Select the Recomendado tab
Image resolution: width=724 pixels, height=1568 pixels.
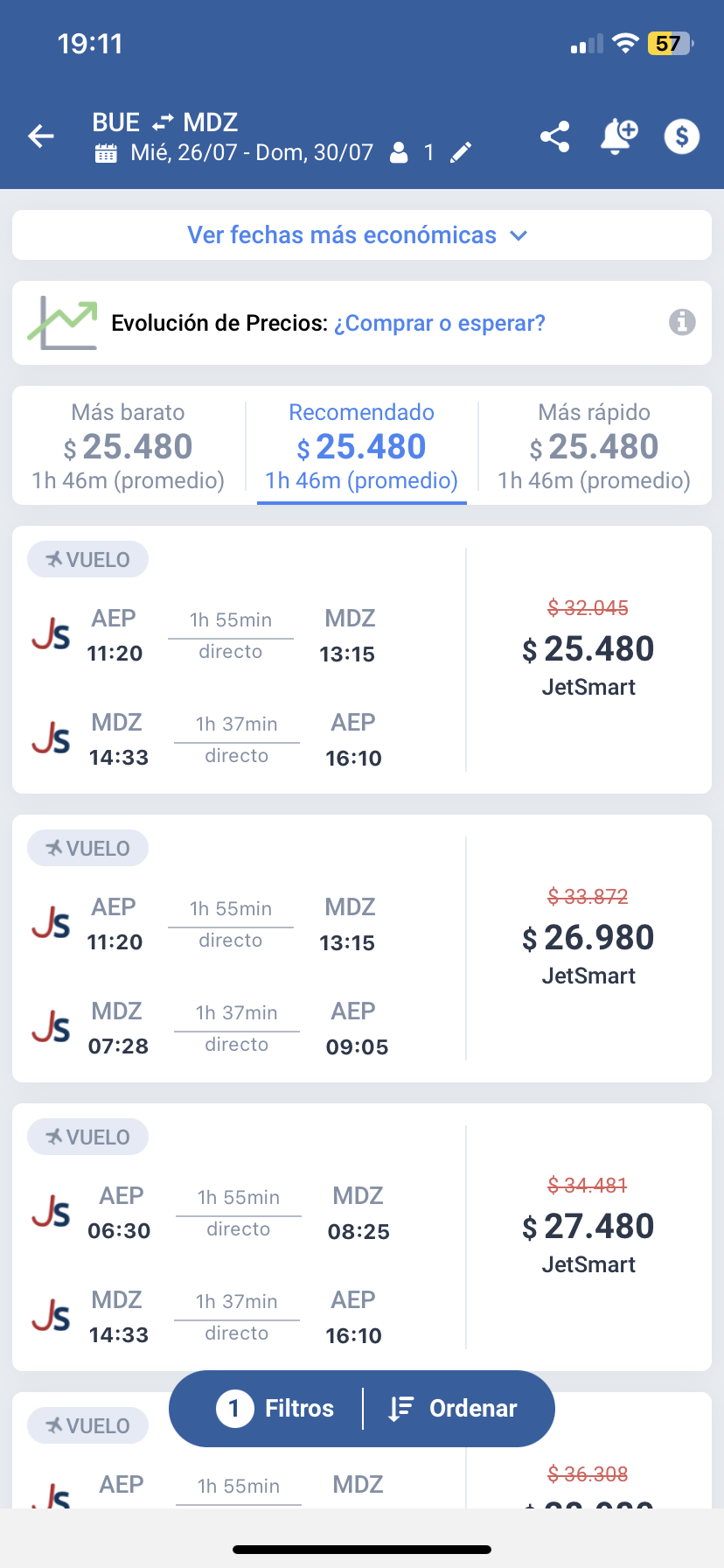coord(362,445)
